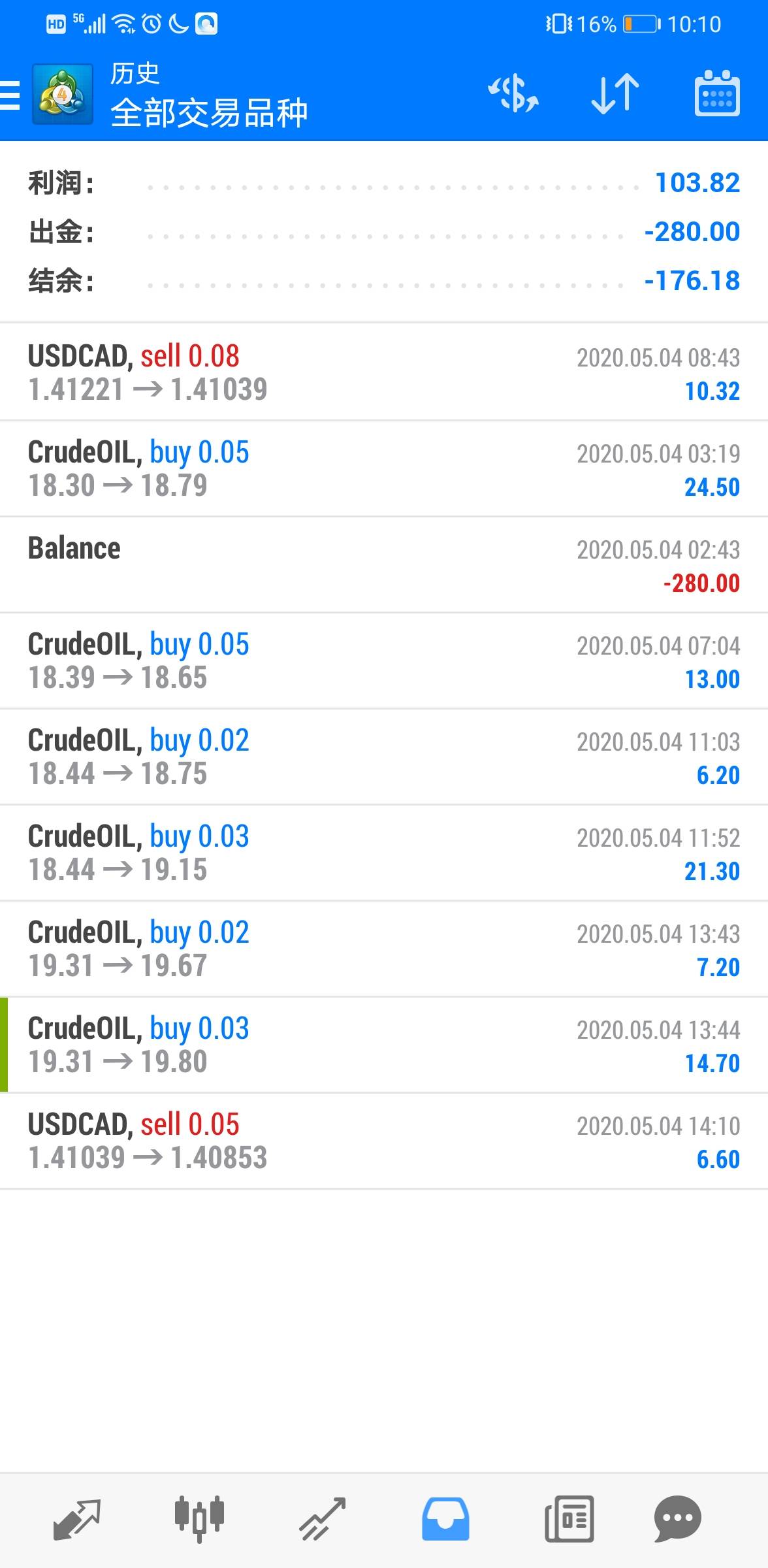View the CrudeOIL trade with profit 21.30
The height and width of the screenshot is (1568, 768).
[384, 853]
